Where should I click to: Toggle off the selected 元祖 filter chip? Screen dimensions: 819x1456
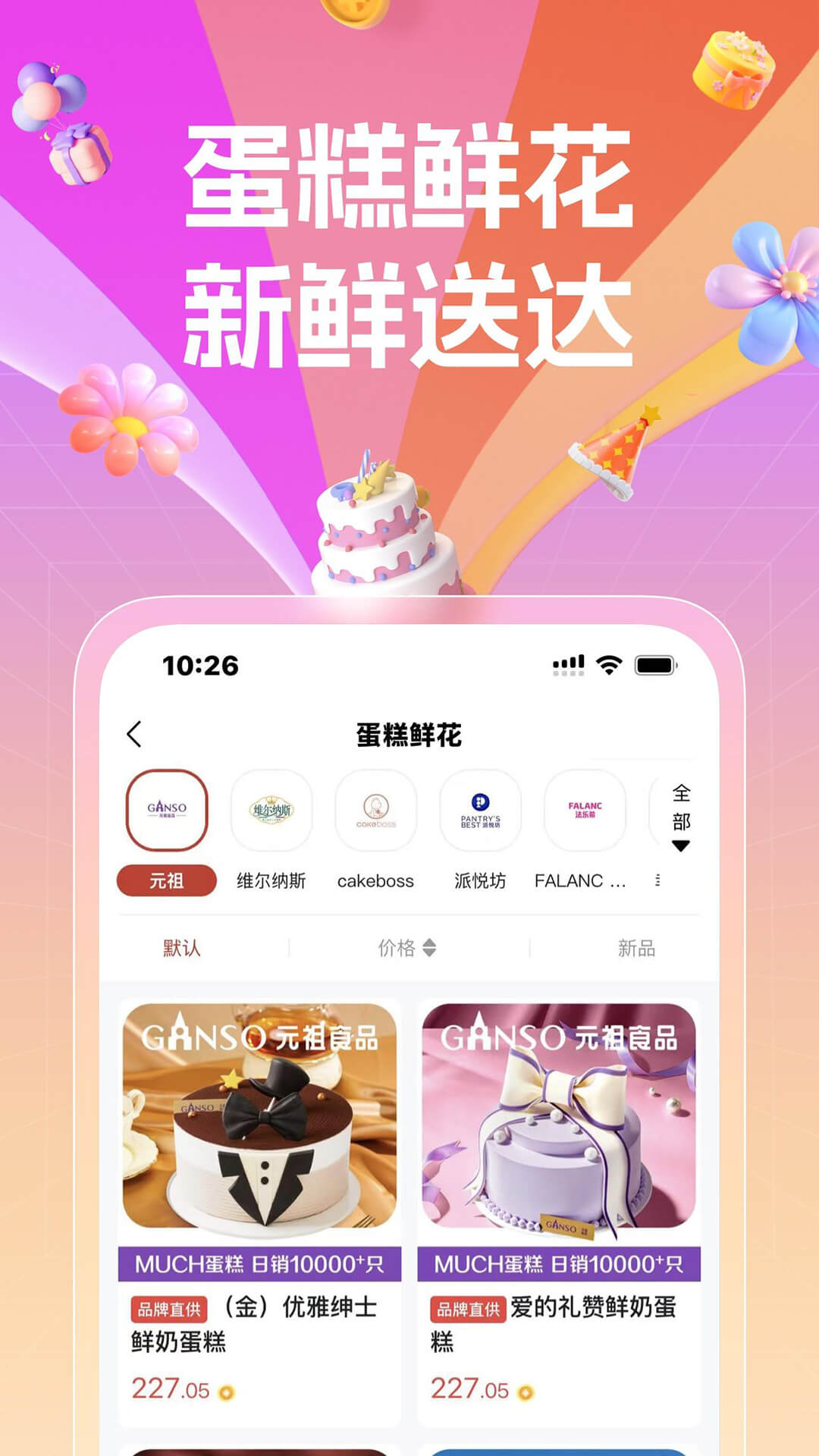coord(166,880)
